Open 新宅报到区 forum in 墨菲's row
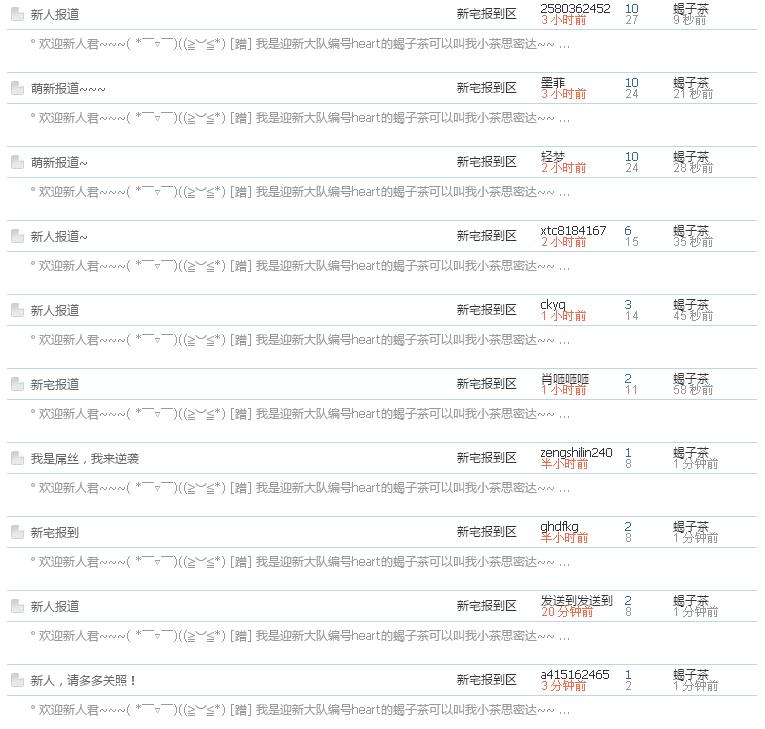This screenshot has width=765, height=729. (486, 88)
